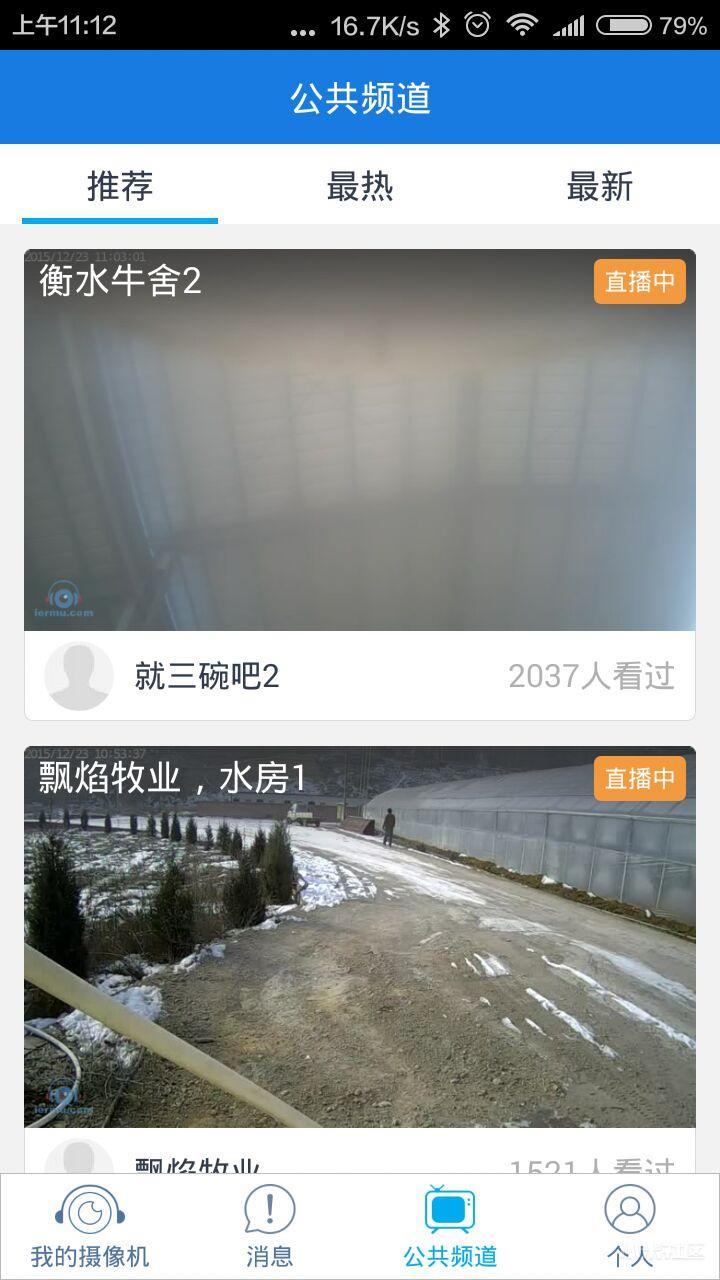Select the 公共频道 TV icon in bottom bar

tap(448, 1210)
